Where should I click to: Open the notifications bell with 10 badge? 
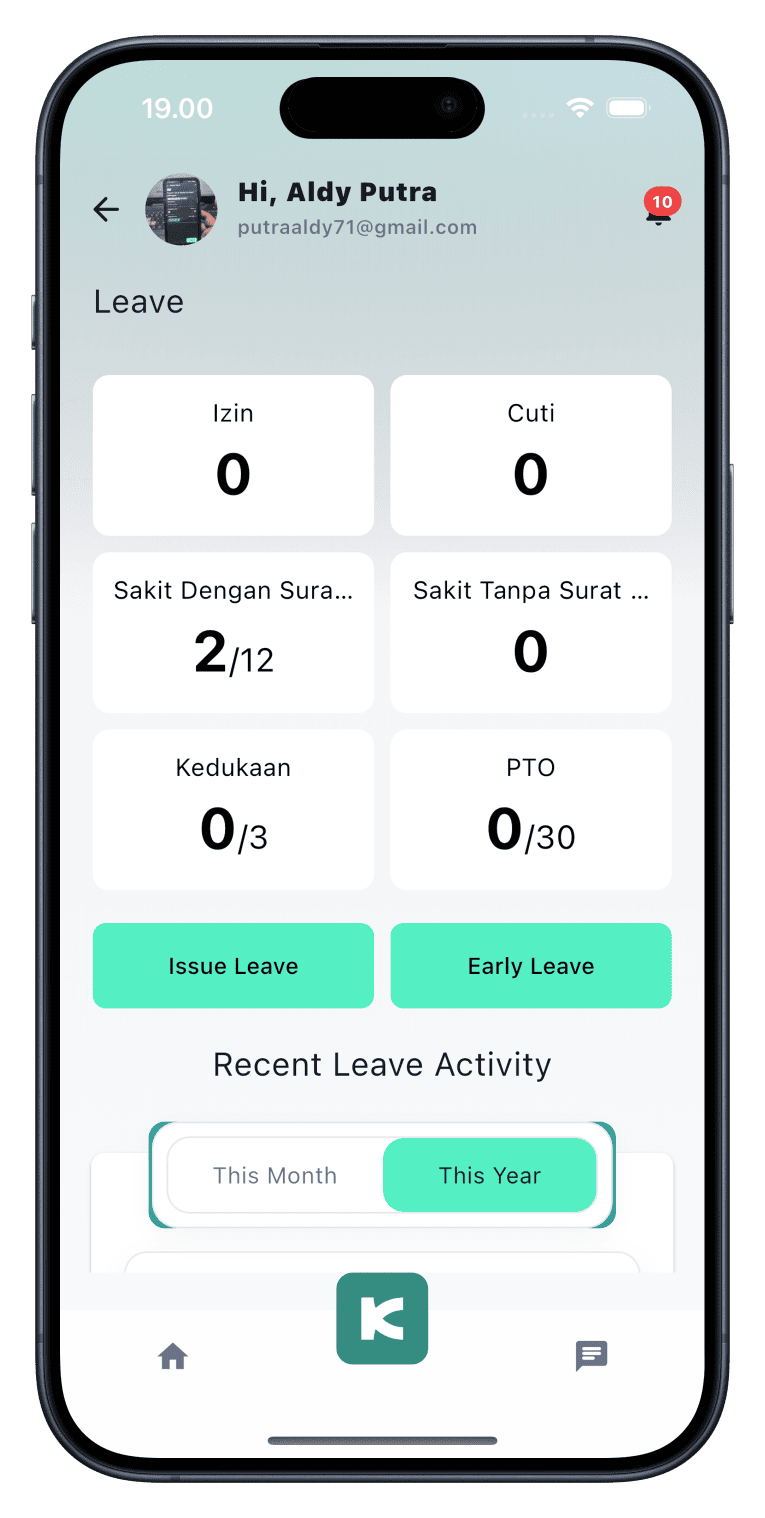tap(658, 211)
